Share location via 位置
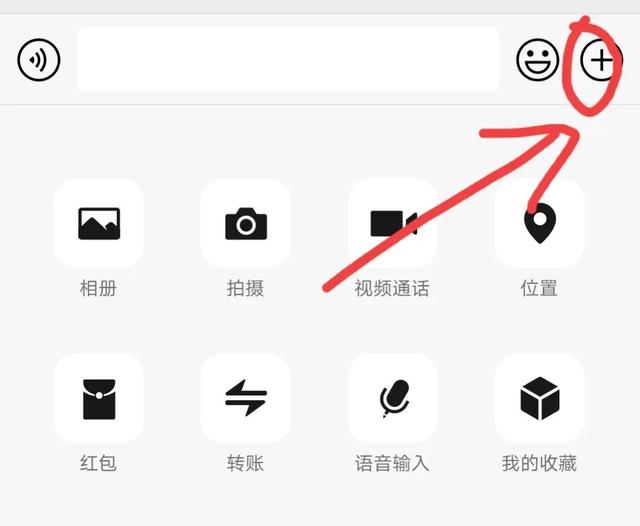The width and height of the screenshot is (640, 526). 539,223
